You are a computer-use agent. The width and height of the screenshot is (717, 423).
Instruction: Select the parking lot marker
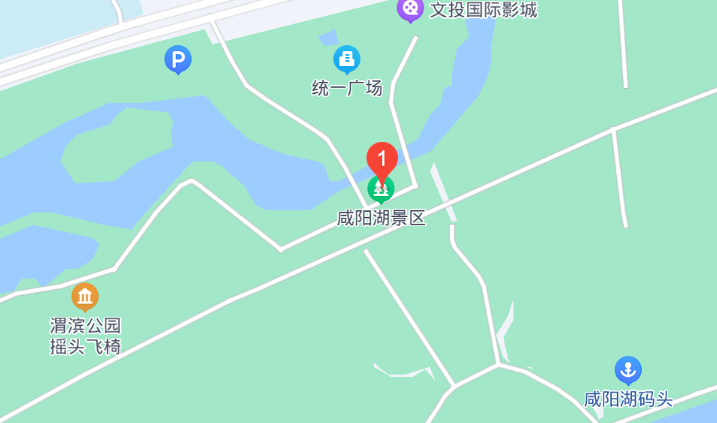(178, 61)
